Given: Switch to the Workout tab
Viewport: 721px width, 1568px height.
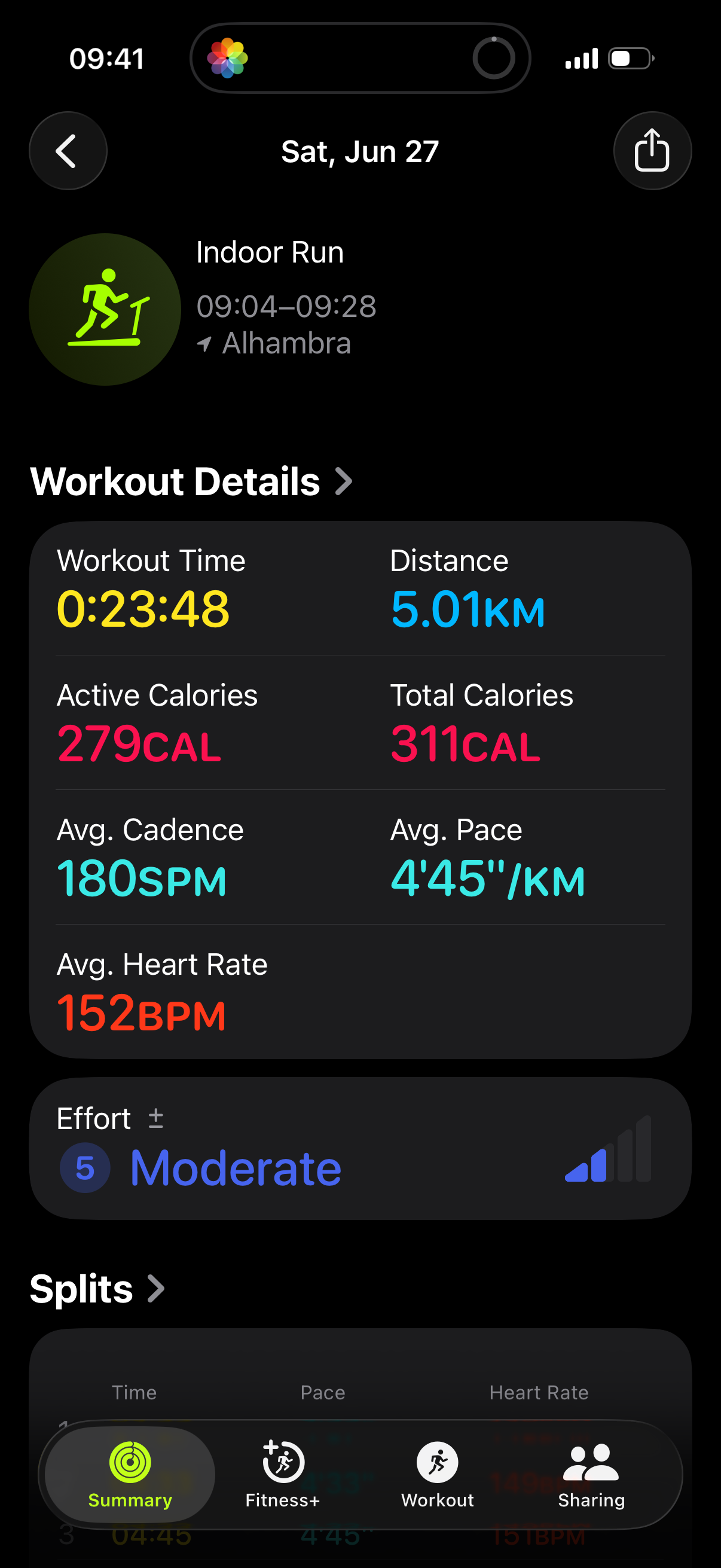Looking at the screenshot, I should coord(438,1474).
